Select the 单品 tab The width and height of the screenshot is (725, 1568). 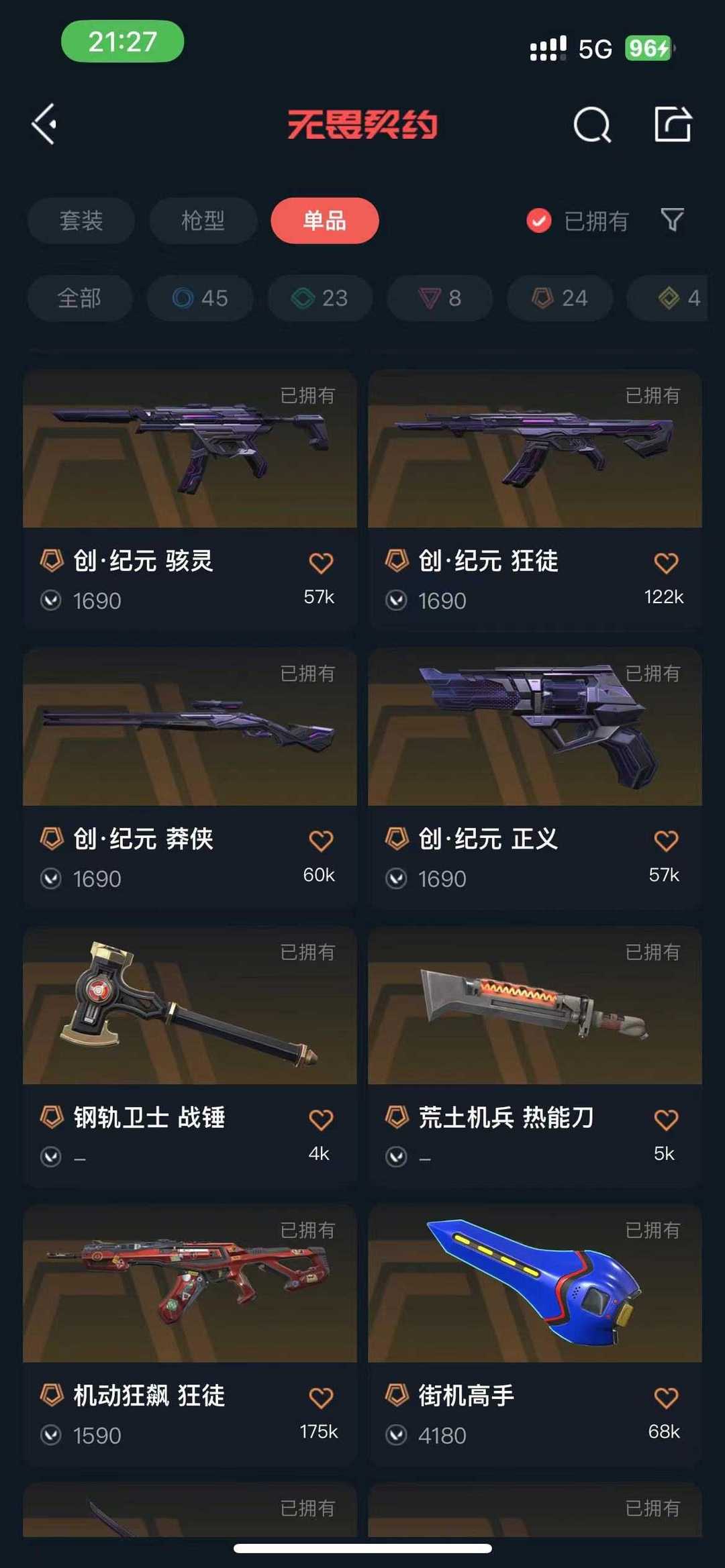click(325, 221)
